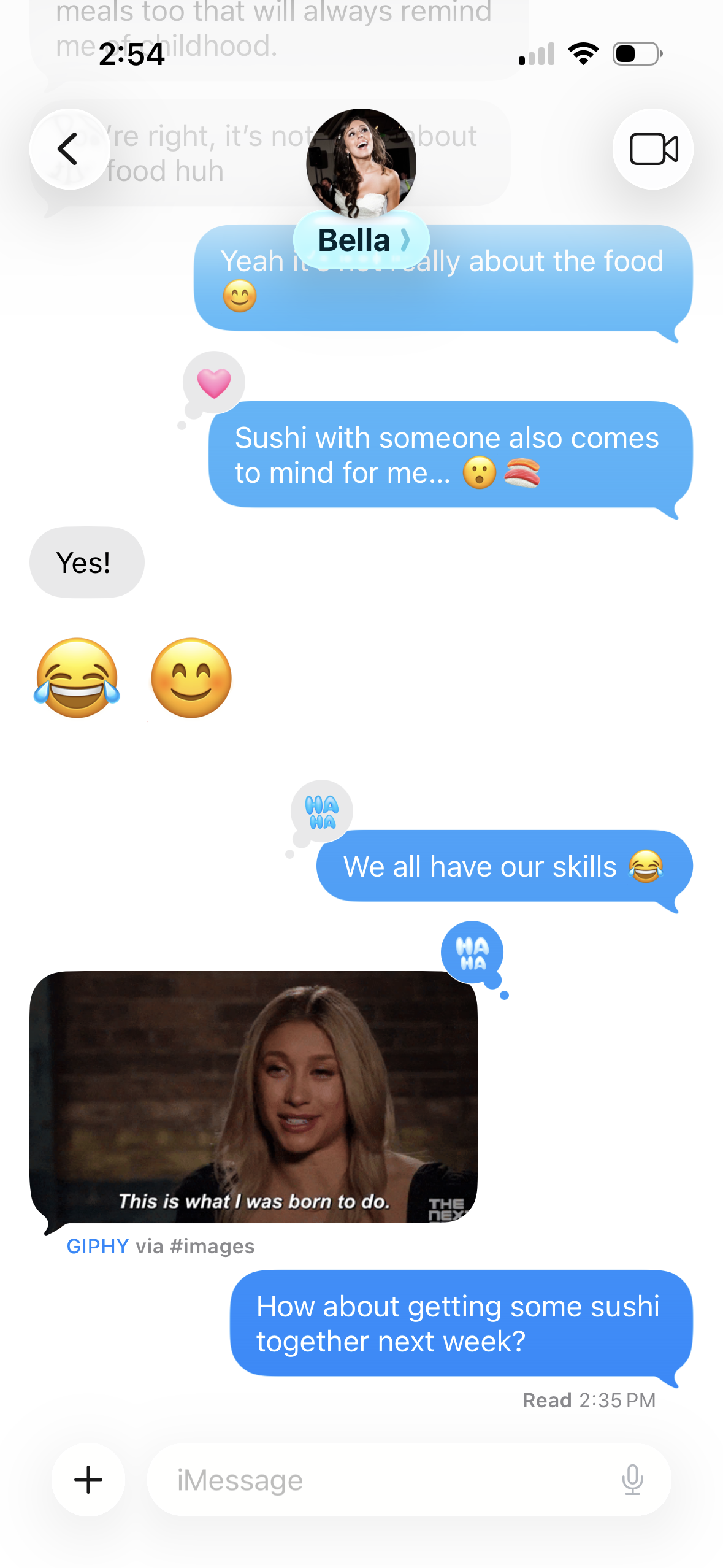The height and width of the screenshot is (1568, 723).
Task: View Haha reaction on the GIF
Action: [472, 953]
